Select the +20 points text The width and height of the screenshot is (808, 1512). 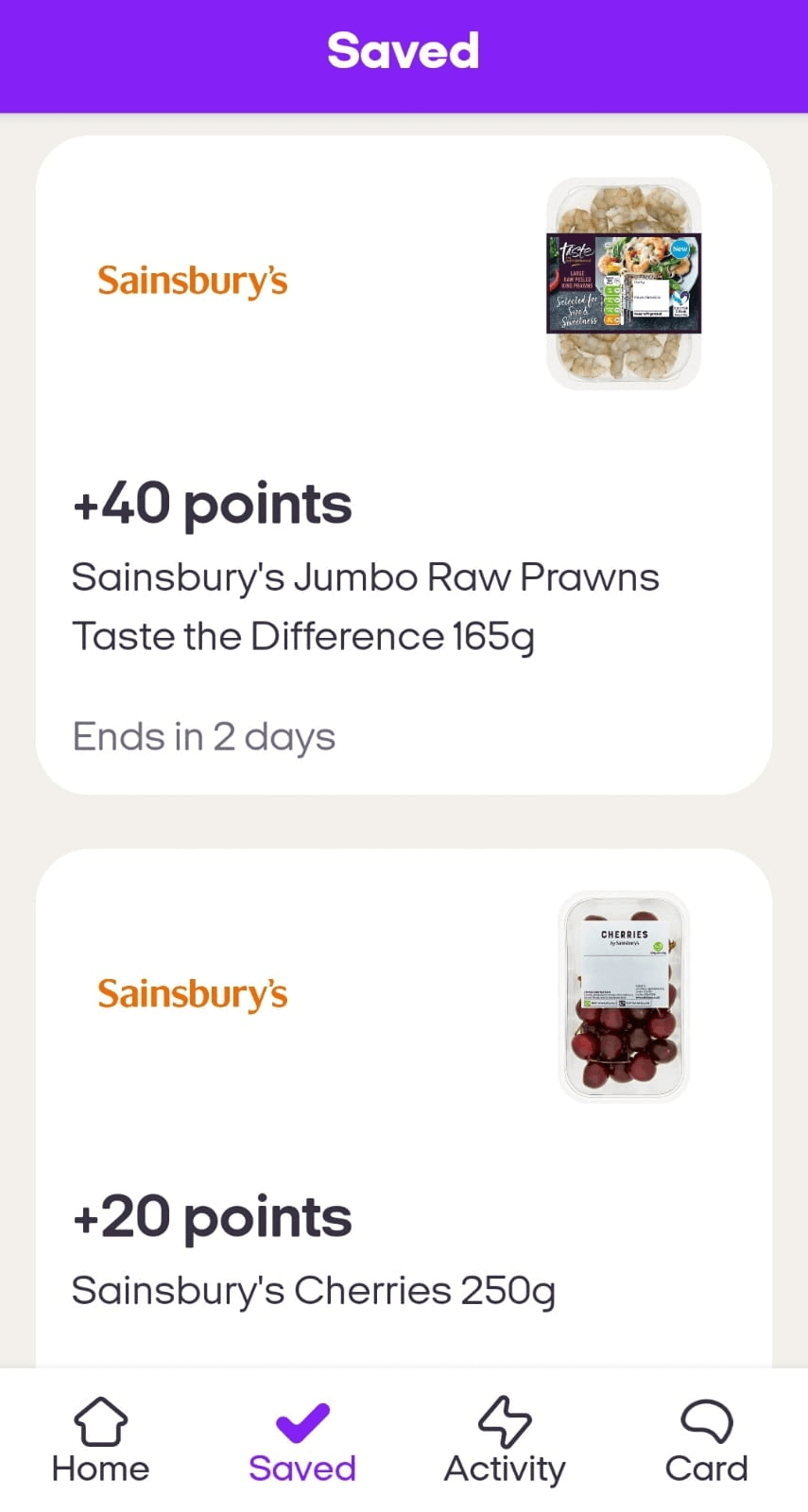tap(212, 1217)
